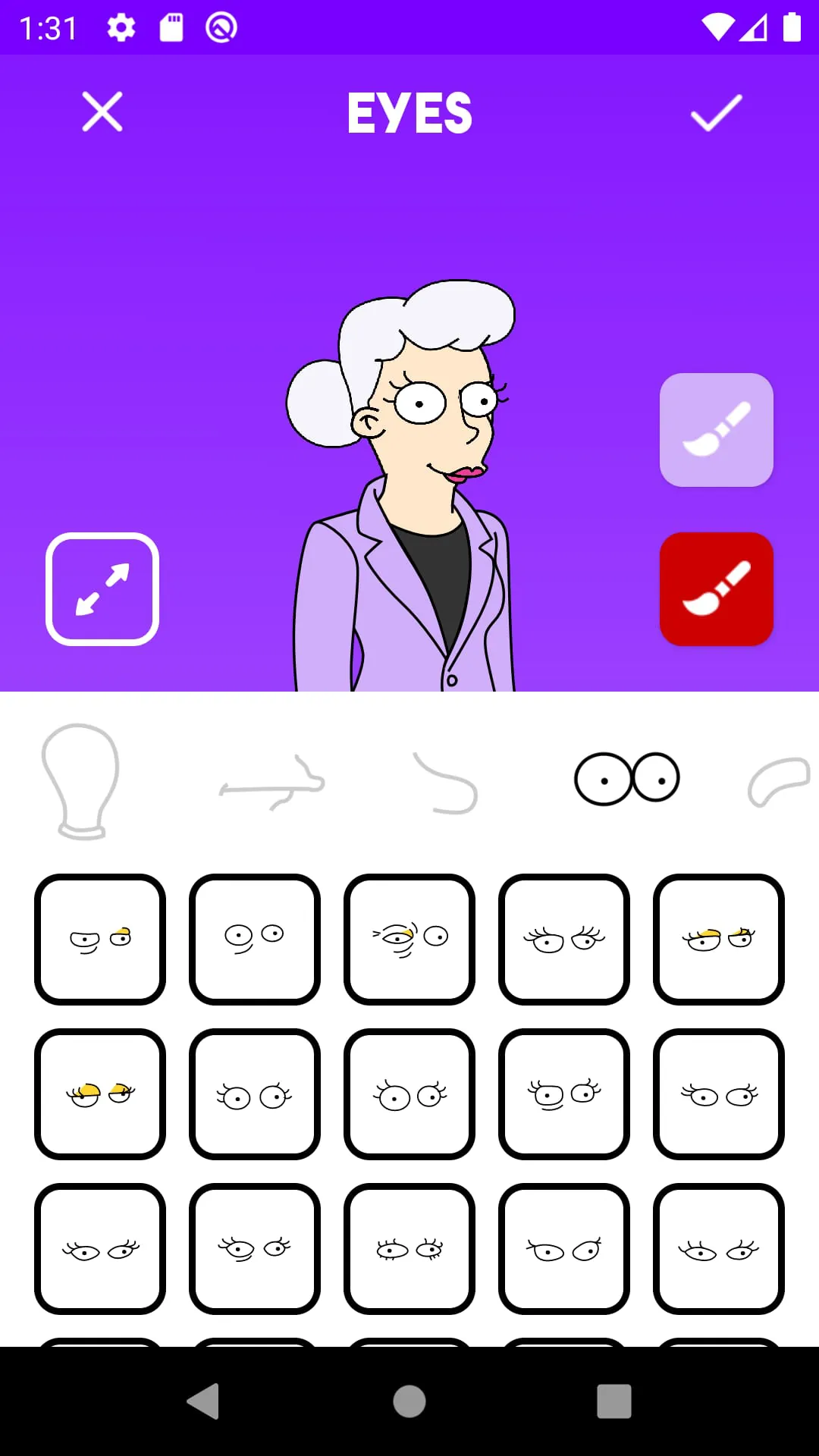Pick the red paintbrush color option

pyautogui.click(x=717, y=589)
